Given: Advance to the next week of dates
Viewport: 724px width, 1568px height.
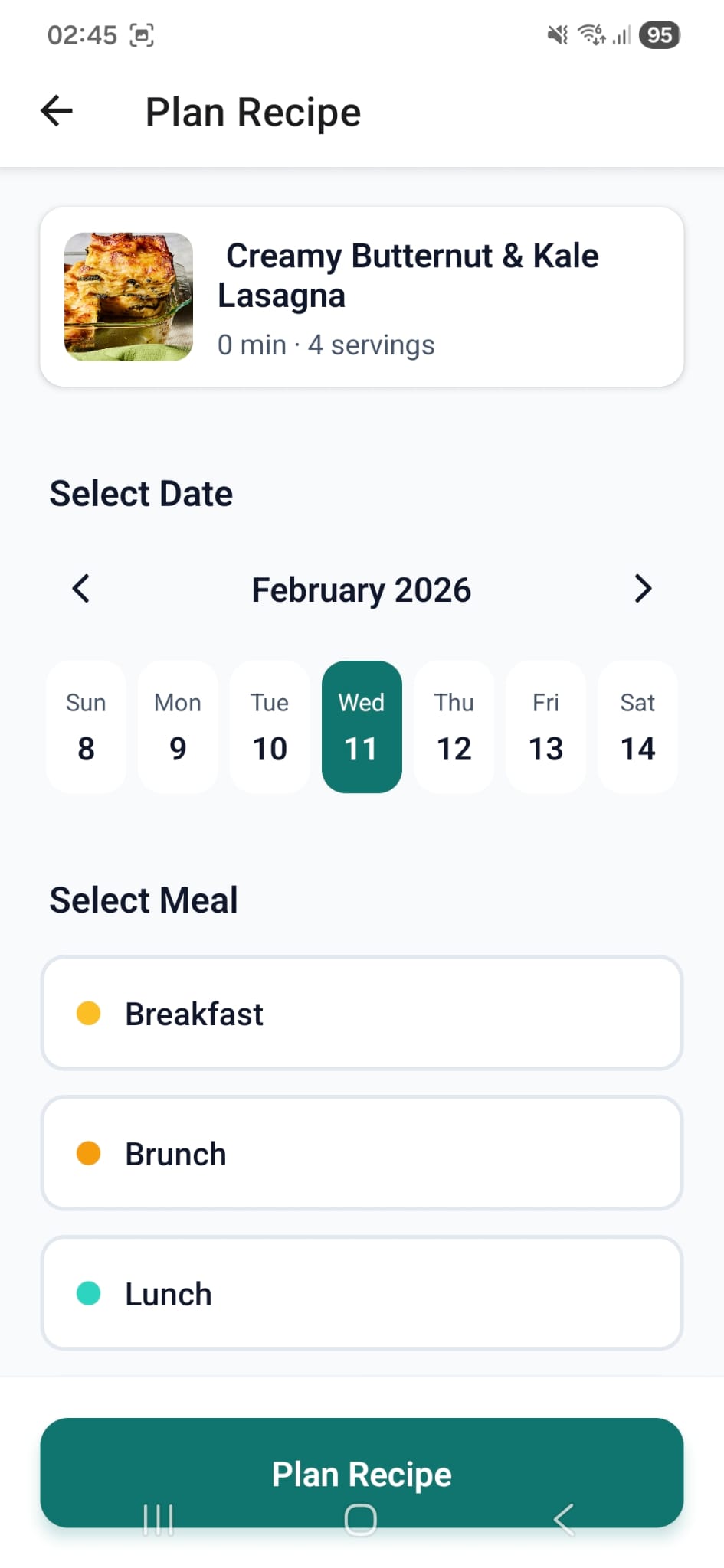Looking at the screenshot, I should (x=643, y=589).
